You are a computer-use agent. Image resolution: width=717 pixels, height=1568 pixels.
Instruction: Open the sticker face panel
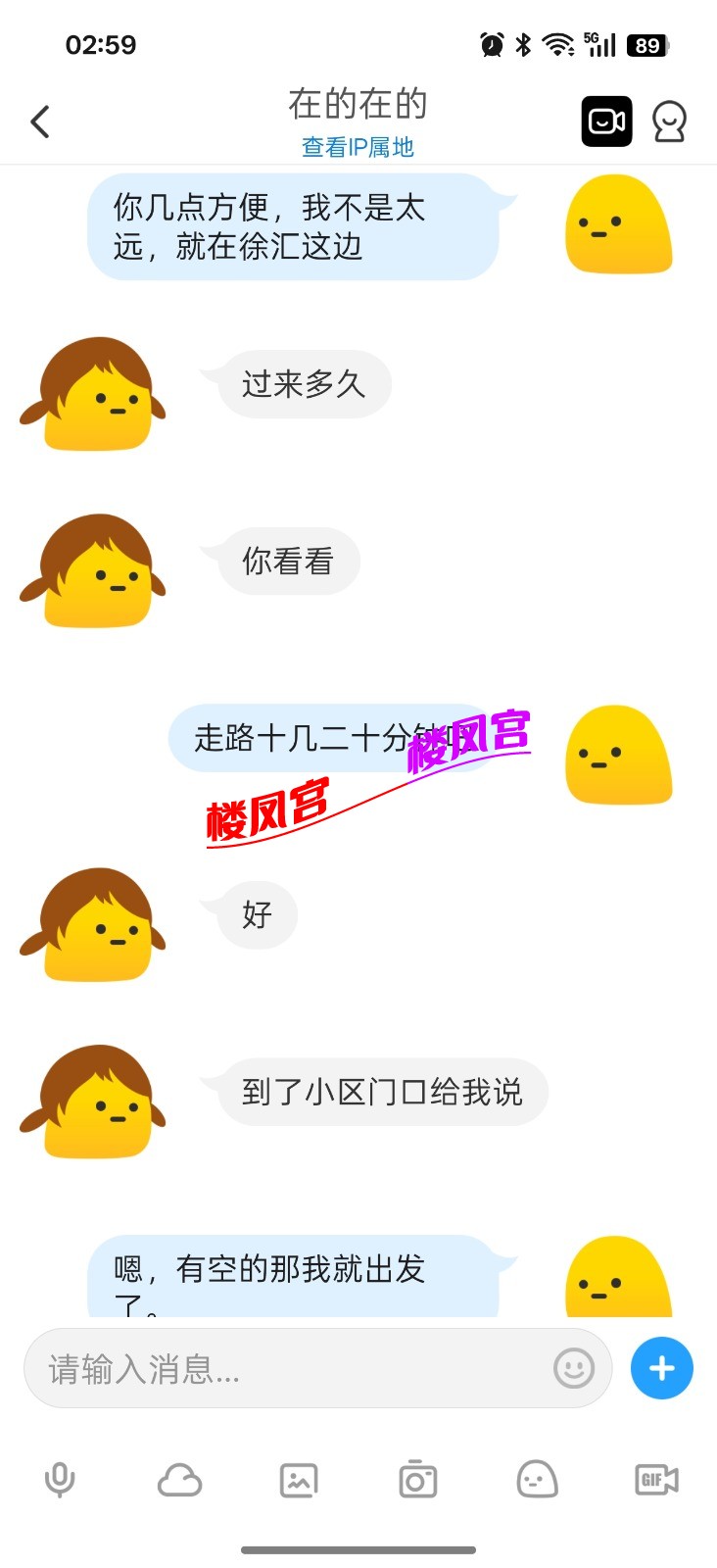click(x=537, y=1480)
